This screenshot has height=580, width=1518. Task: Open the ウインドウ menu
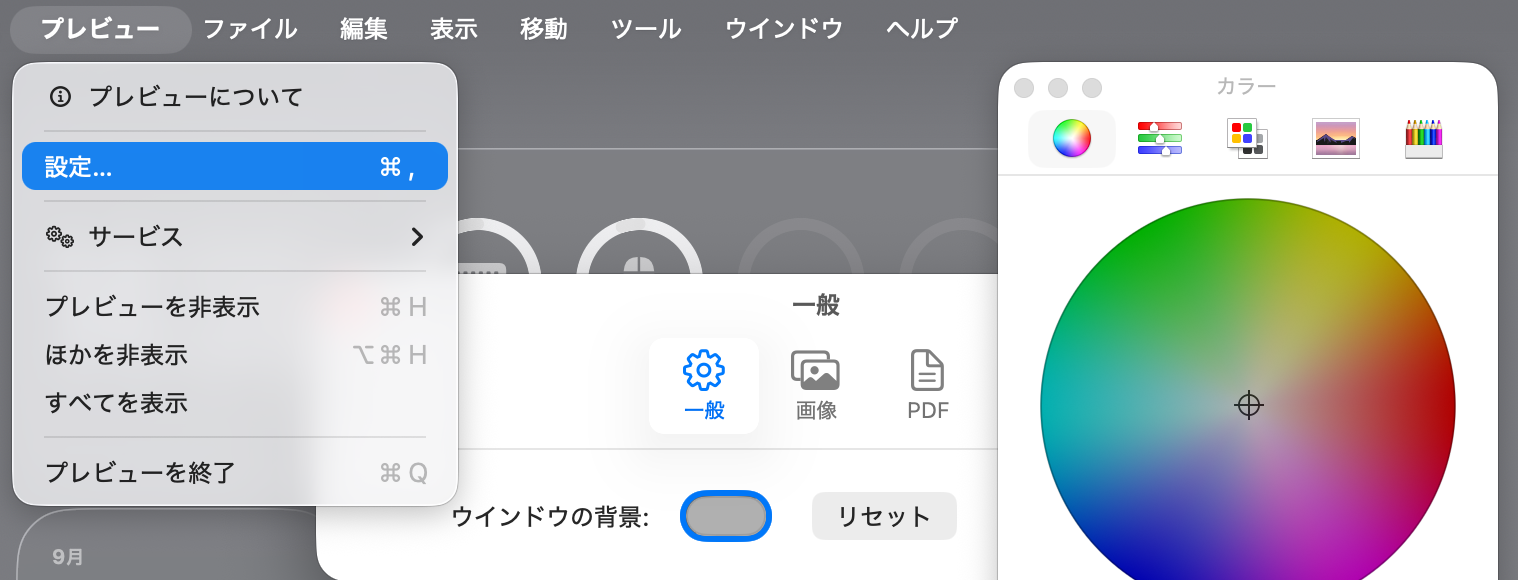(784, 29)
